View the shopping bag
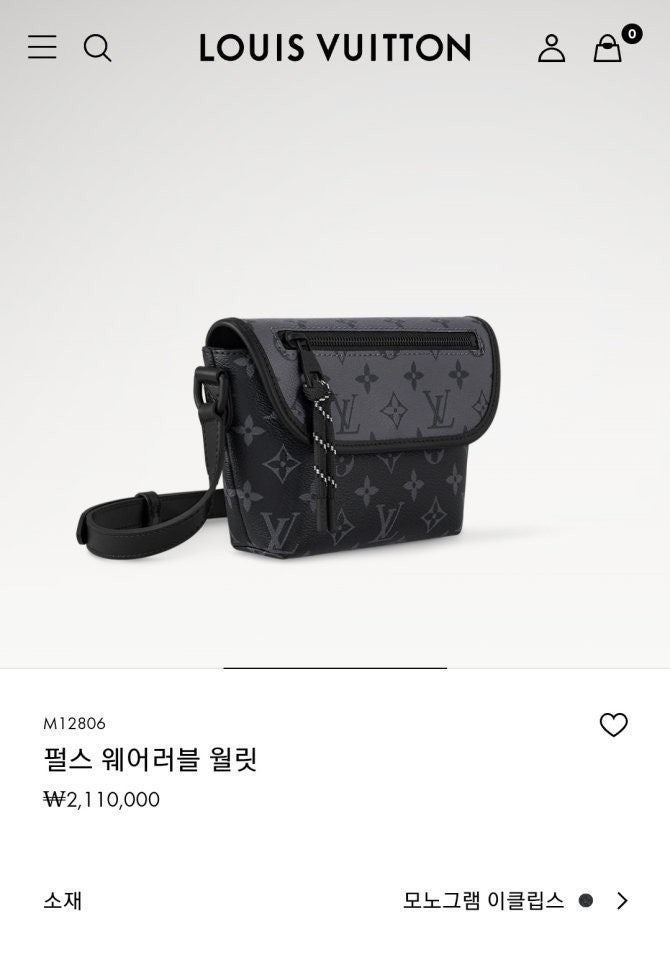 pyautogui.click(x=608, y=47)
